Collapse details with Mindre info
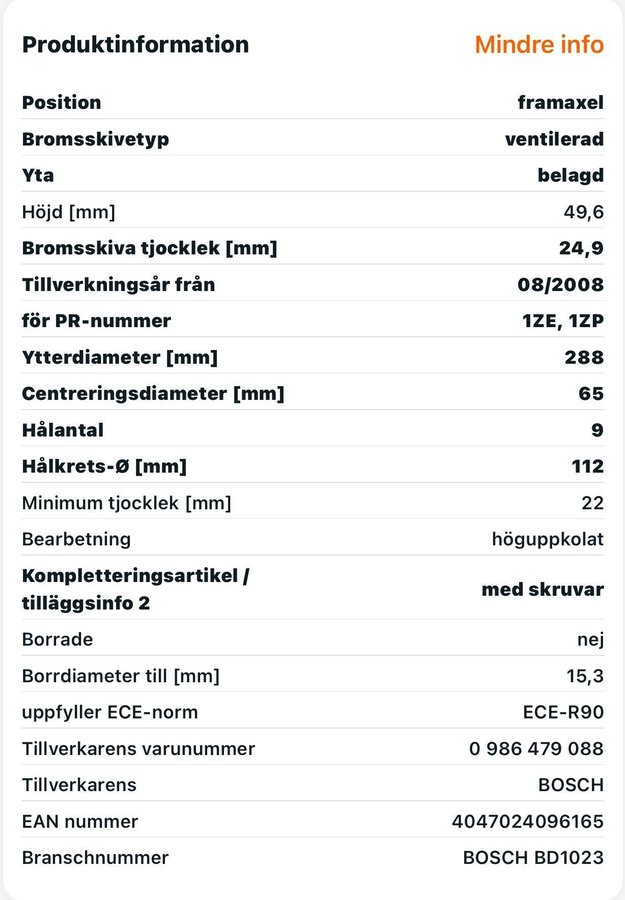 pos(539,45)
